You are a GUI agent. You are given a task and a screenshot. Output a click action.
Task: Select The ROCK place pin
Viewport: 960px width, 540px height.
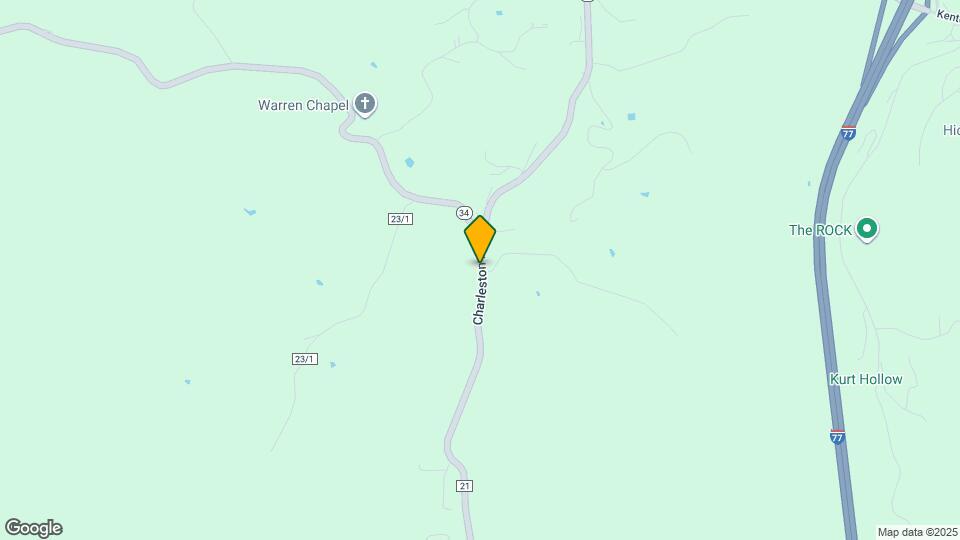(x=867, y=230)
